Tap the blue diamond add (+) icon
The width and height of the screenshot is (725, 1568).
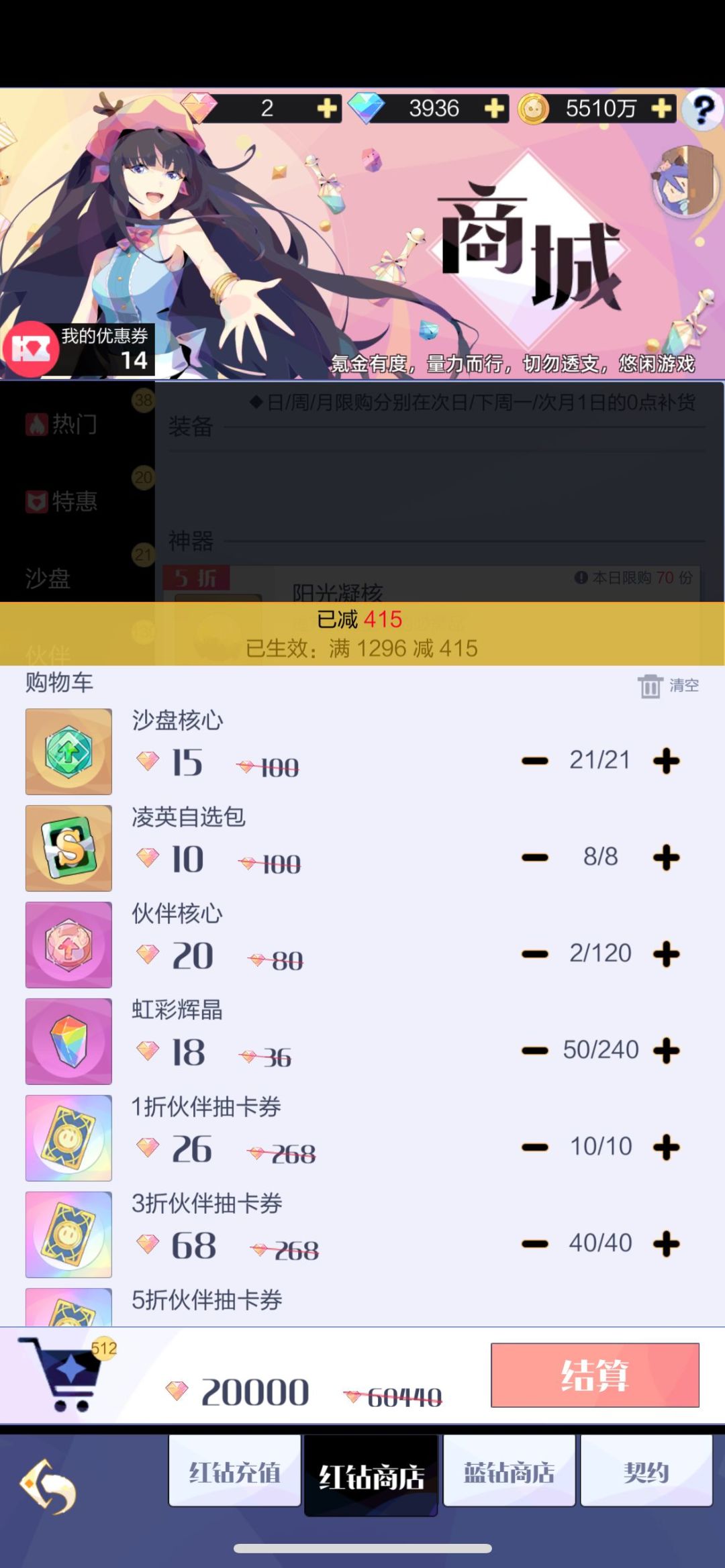(495, 109)
